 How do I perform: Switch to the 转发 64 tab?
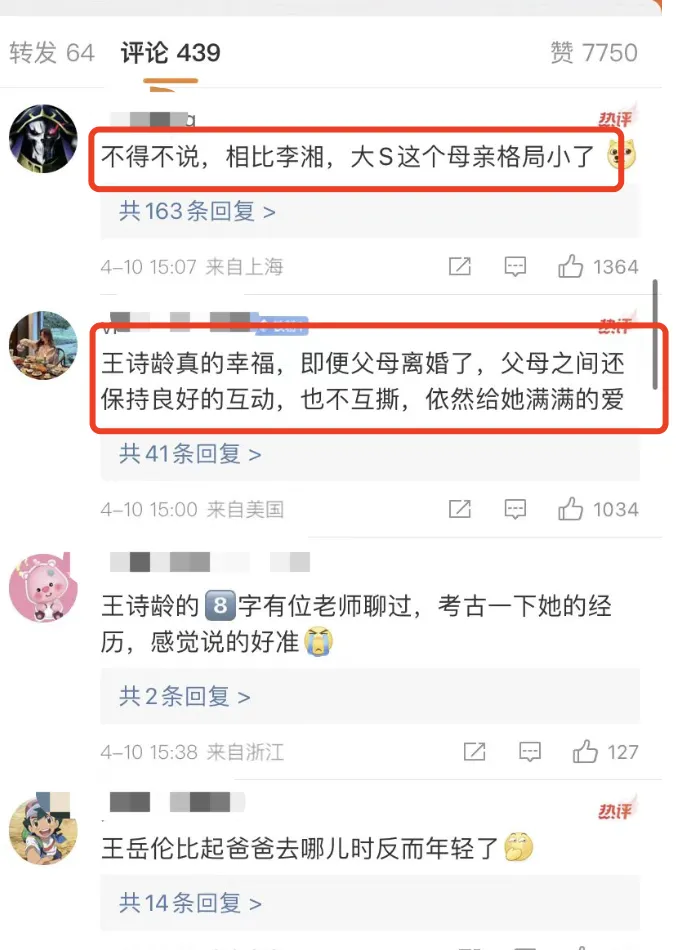pos(52,52)
